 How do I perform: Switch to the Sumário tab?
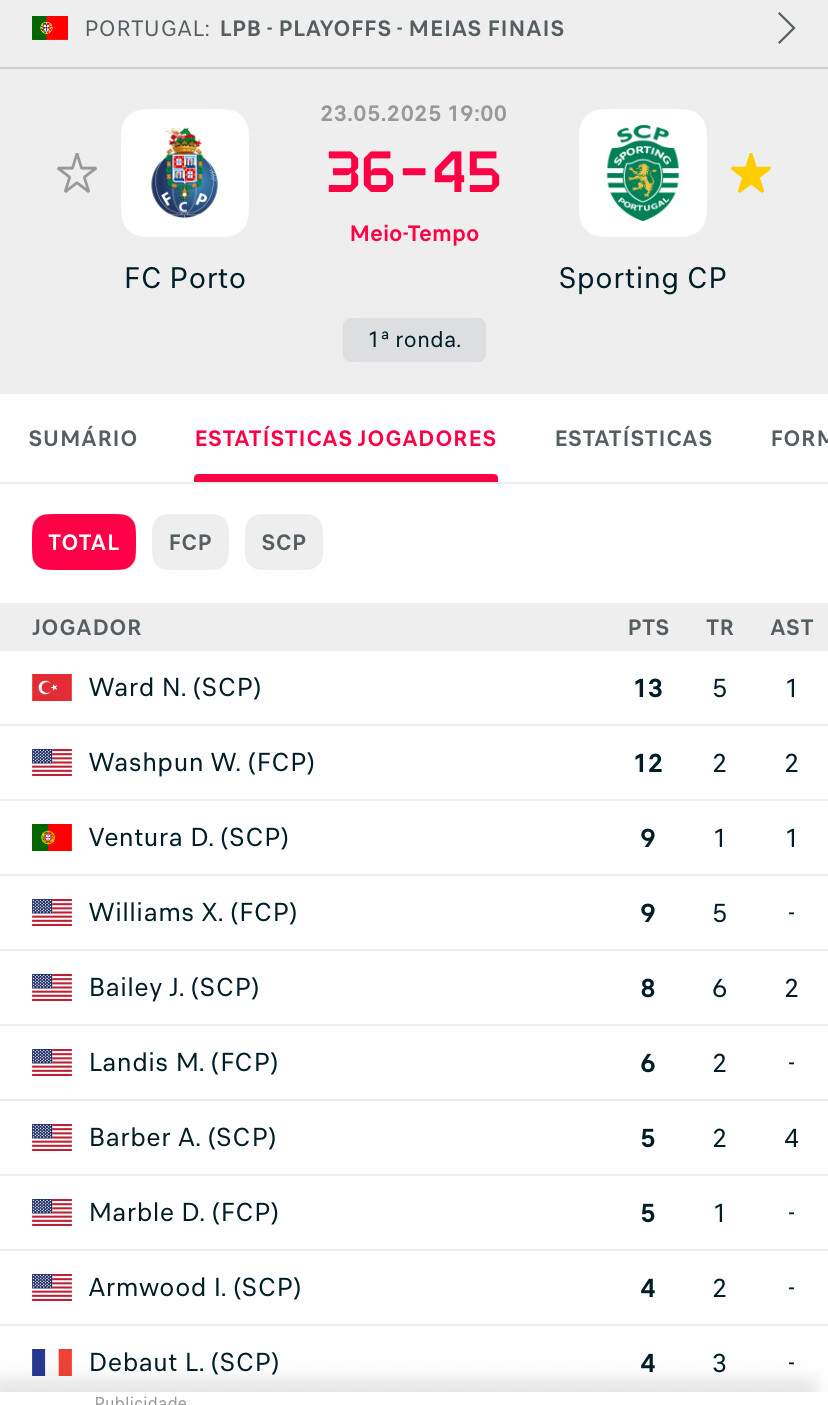pyautogui.click(x=83, y=438)
